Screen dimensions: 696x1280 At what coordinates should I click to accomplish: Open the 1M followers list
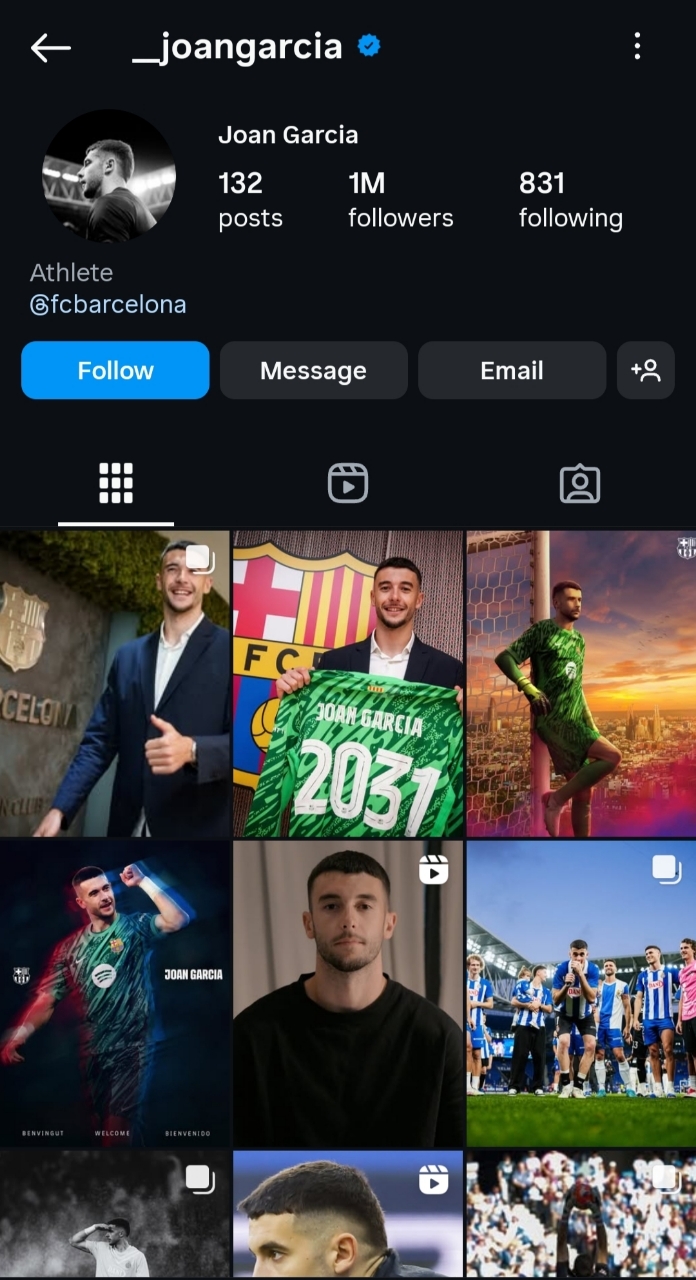400,200
